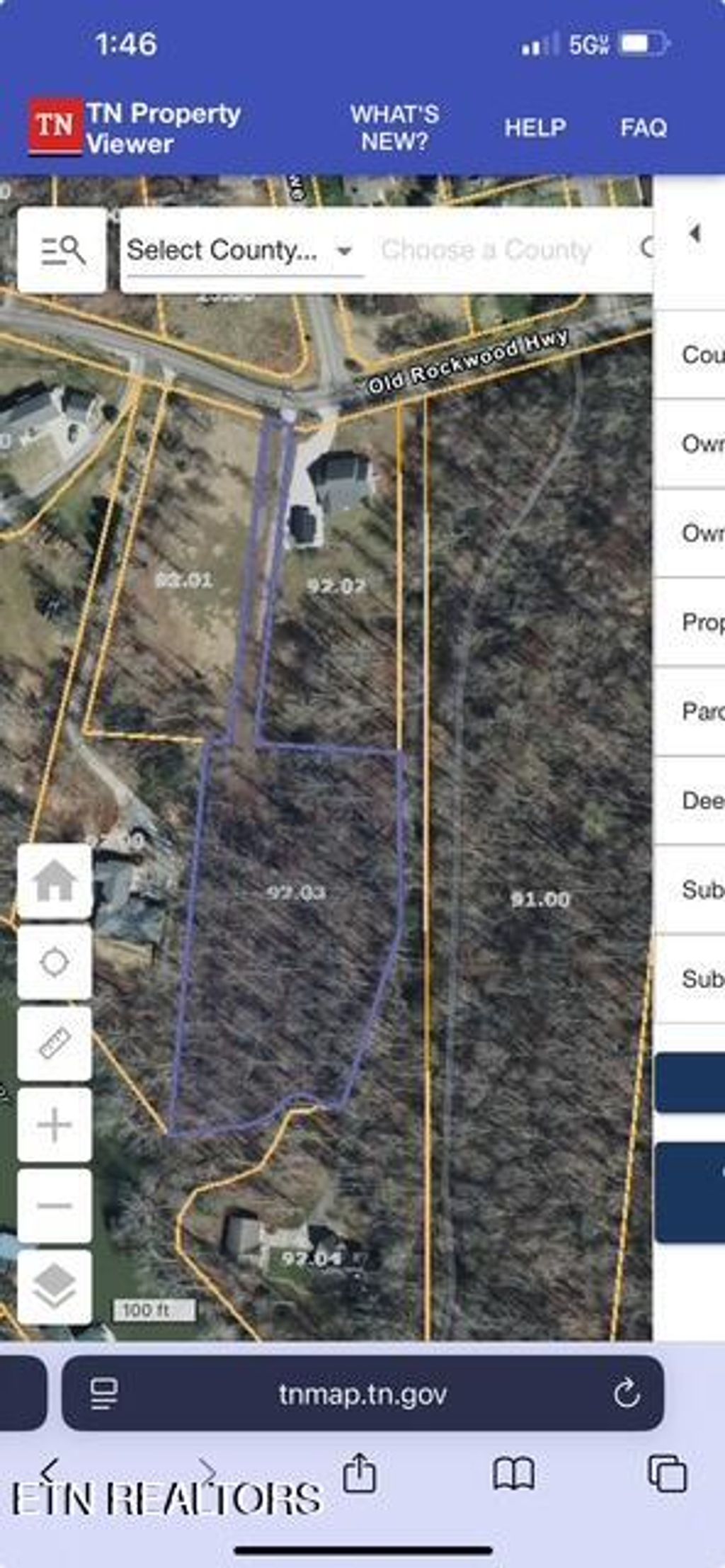Viewport: 725px width, 1568px height.
Task: Zoom out of the map
Action: pyautogui.click(x=55, y=1205)
